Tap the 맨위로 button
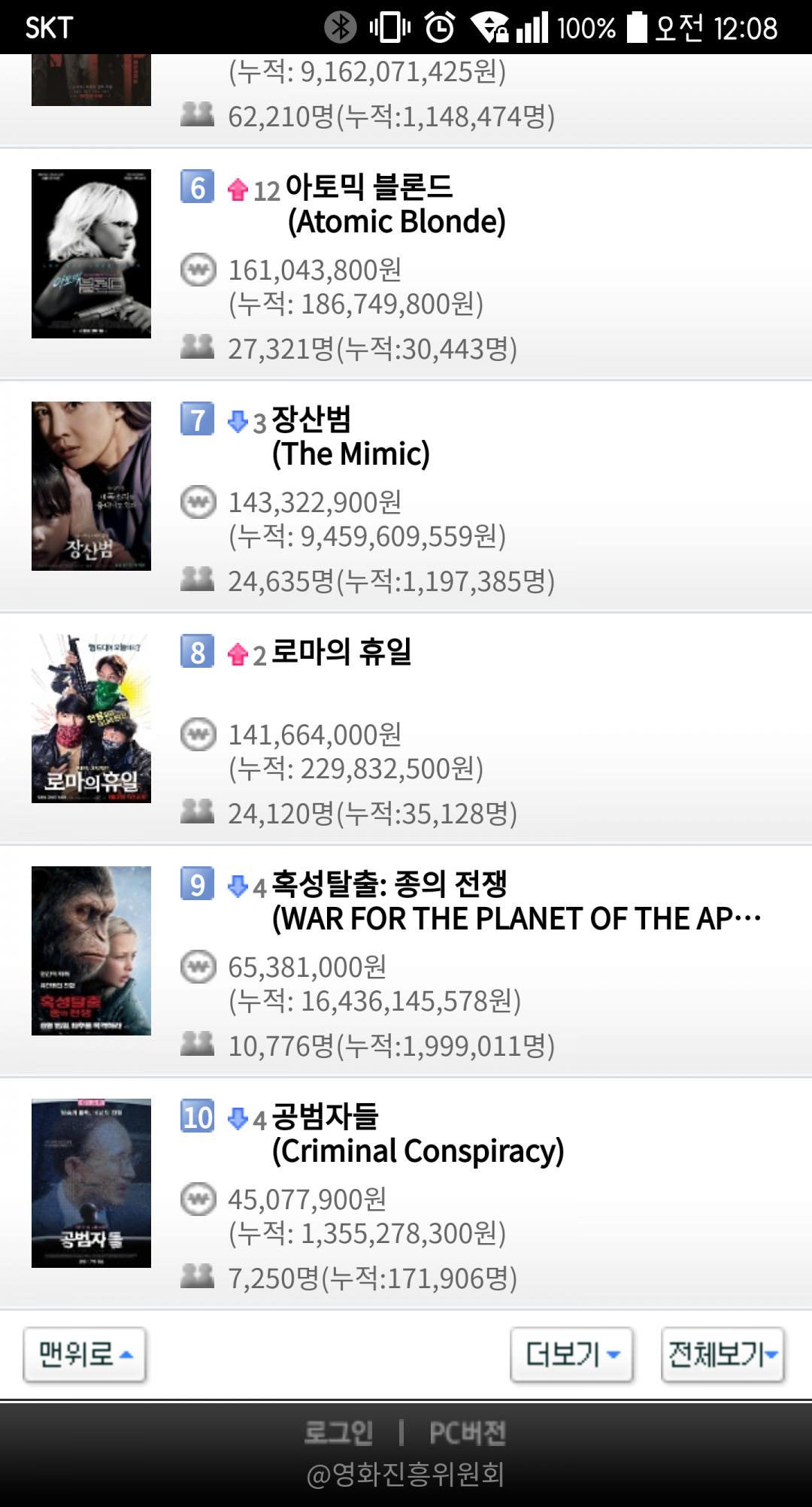812x1507 pixels. click(x=85, y=1355)
